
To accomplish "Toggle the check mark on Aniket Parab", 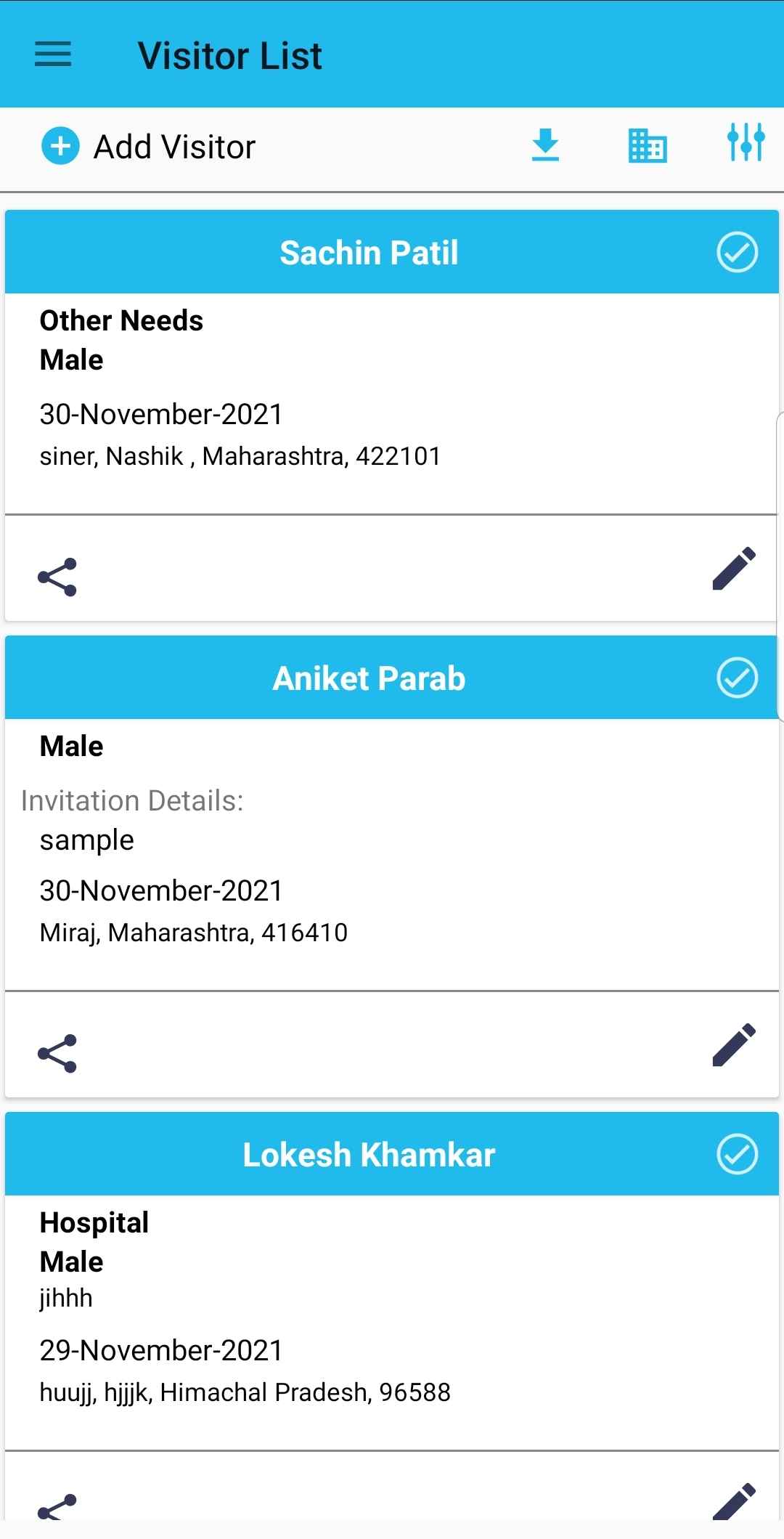I will [x=737, y=678].
